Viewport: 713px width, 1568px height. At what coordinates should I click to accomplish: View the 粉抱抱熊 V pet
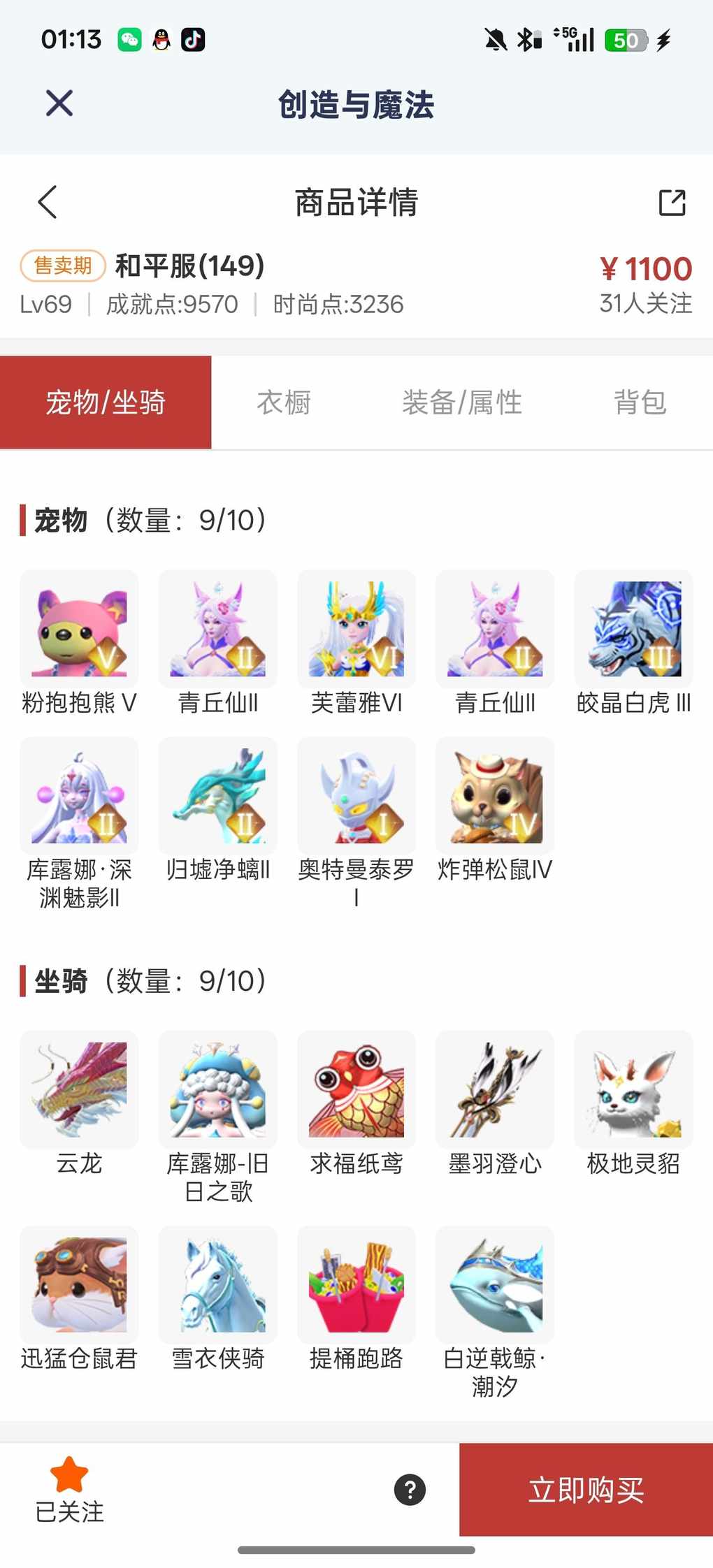(79, 630)
